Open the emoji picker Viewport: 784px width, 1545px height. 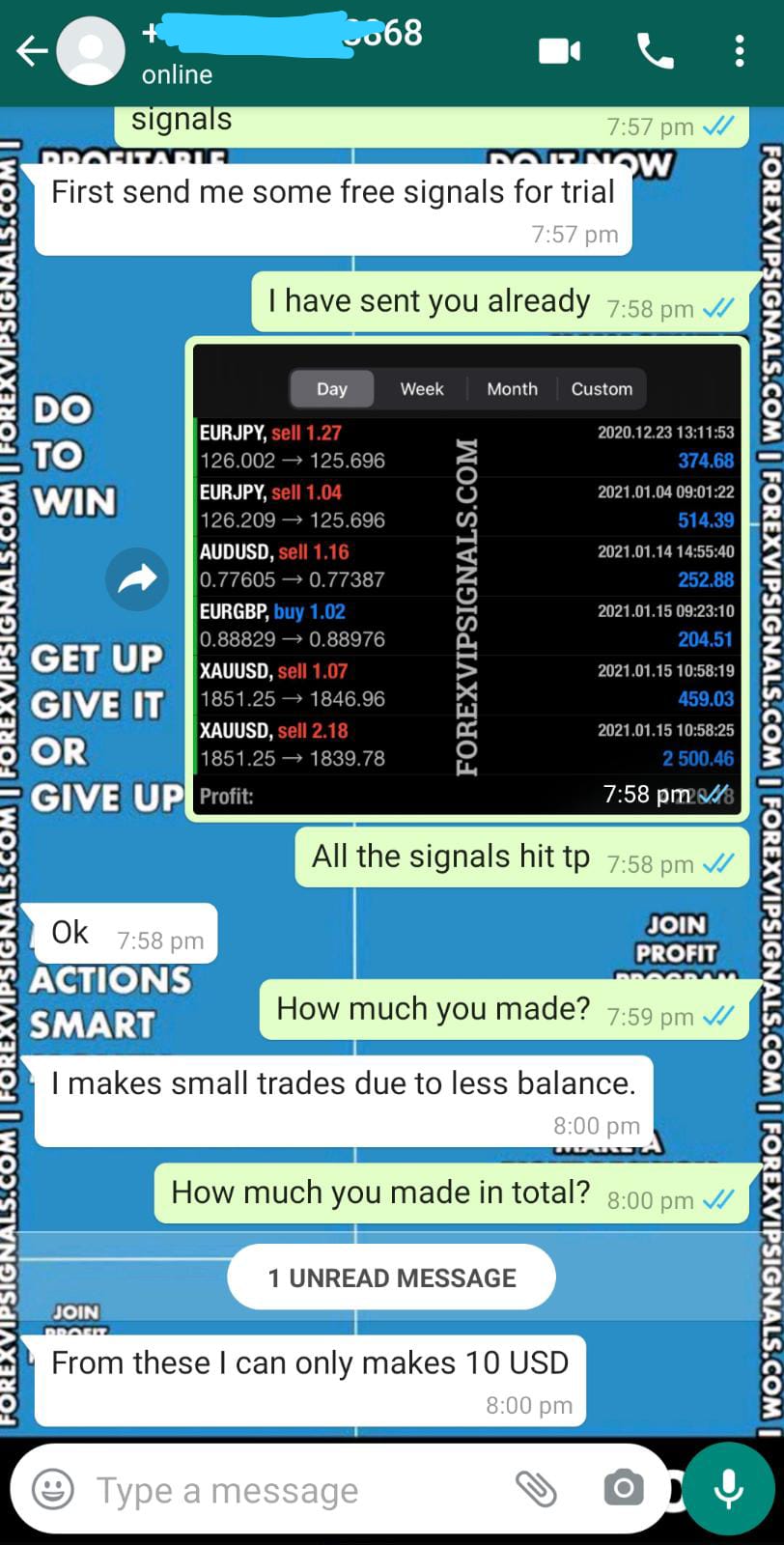point(52,1489)
